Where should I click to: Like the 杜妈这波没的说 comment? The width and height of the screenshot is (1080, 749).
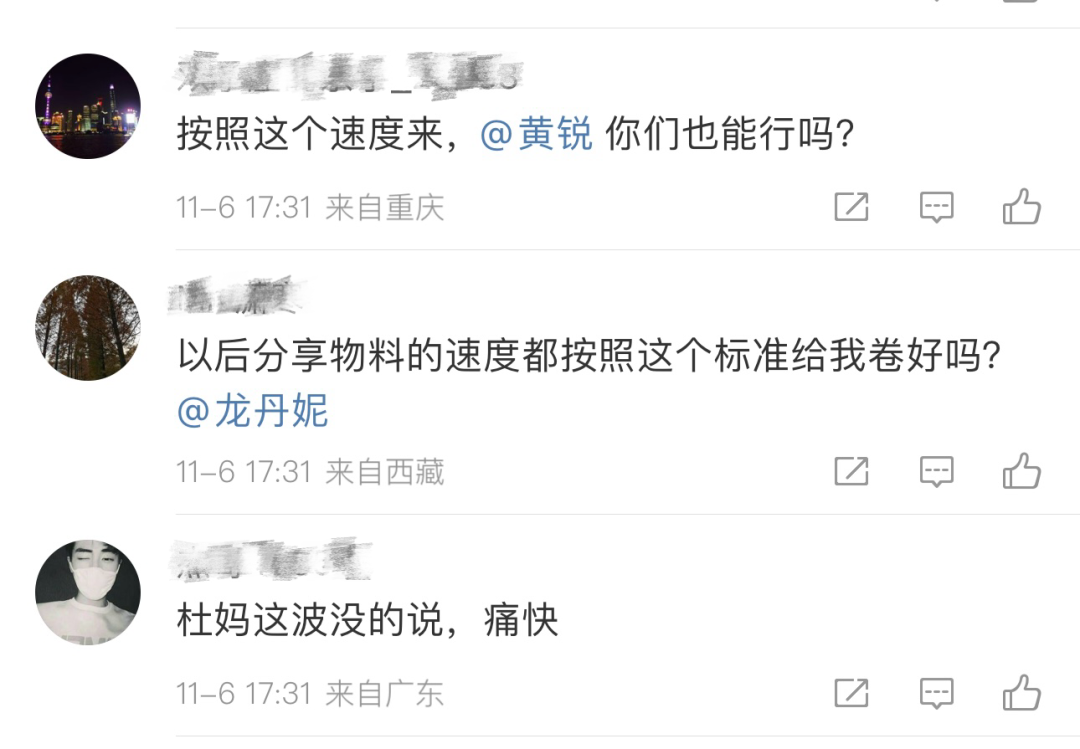(x=1022, y=692)
